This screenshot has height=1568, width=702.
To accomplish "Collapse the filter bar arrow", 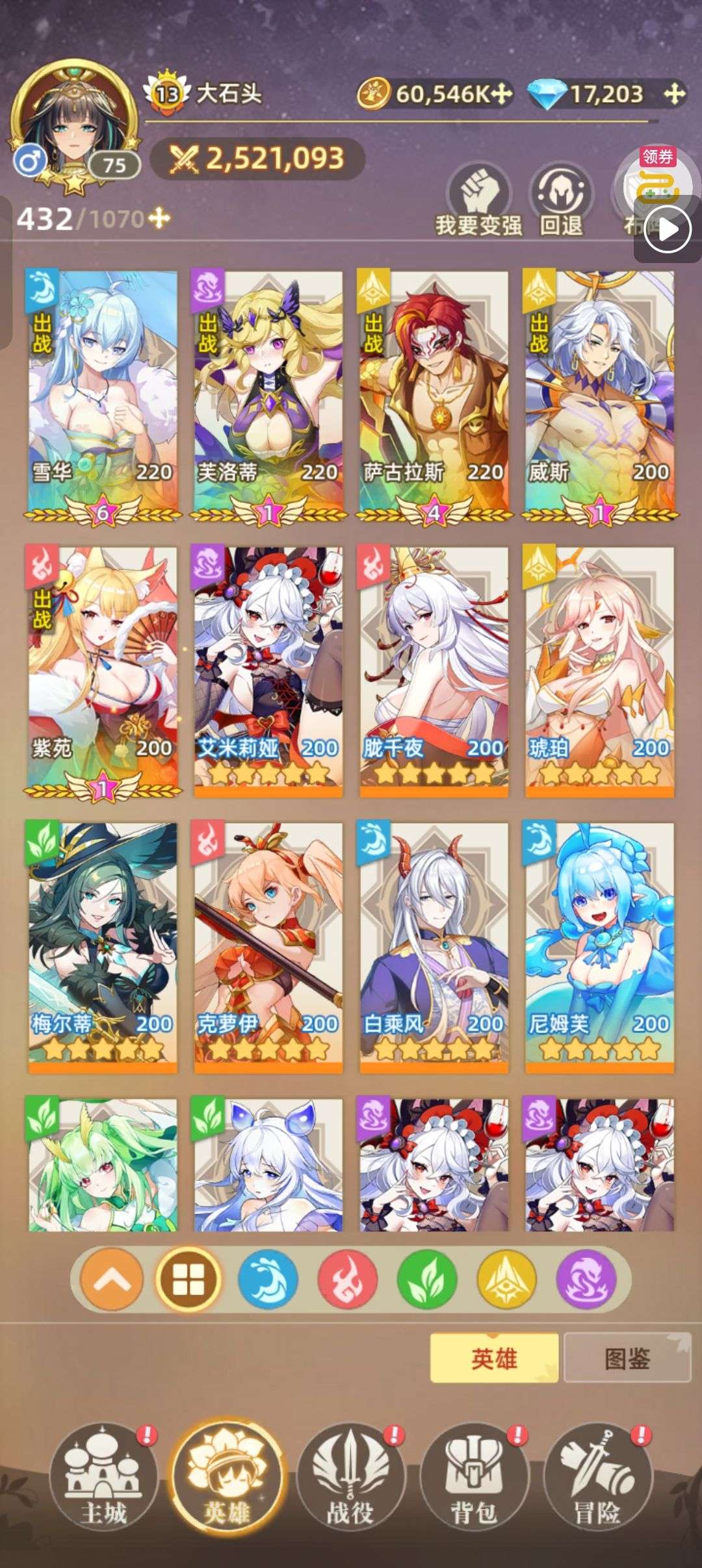I will tap(111, 1280).
